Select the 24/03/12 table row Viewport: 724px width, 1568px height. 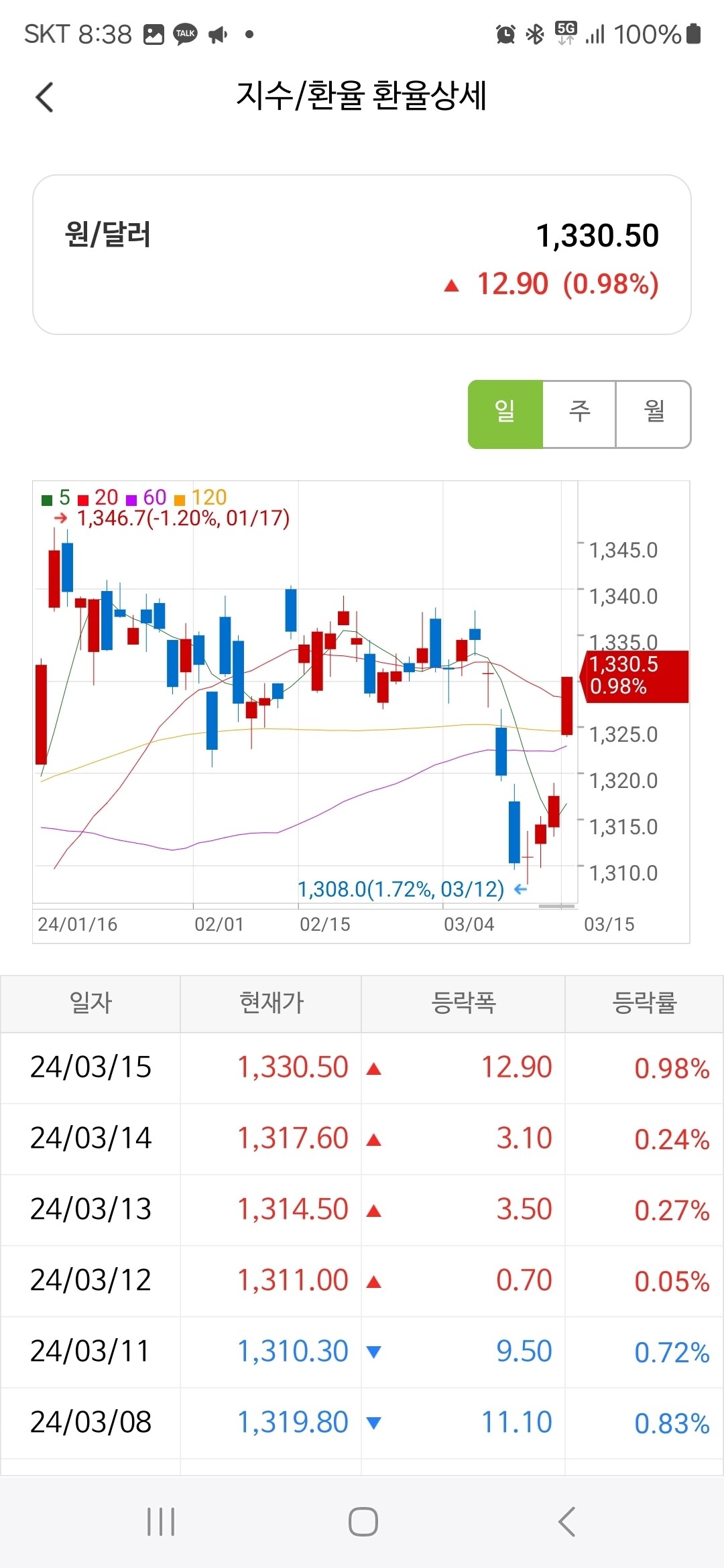pyautogui.click(x=362, y=1280)
